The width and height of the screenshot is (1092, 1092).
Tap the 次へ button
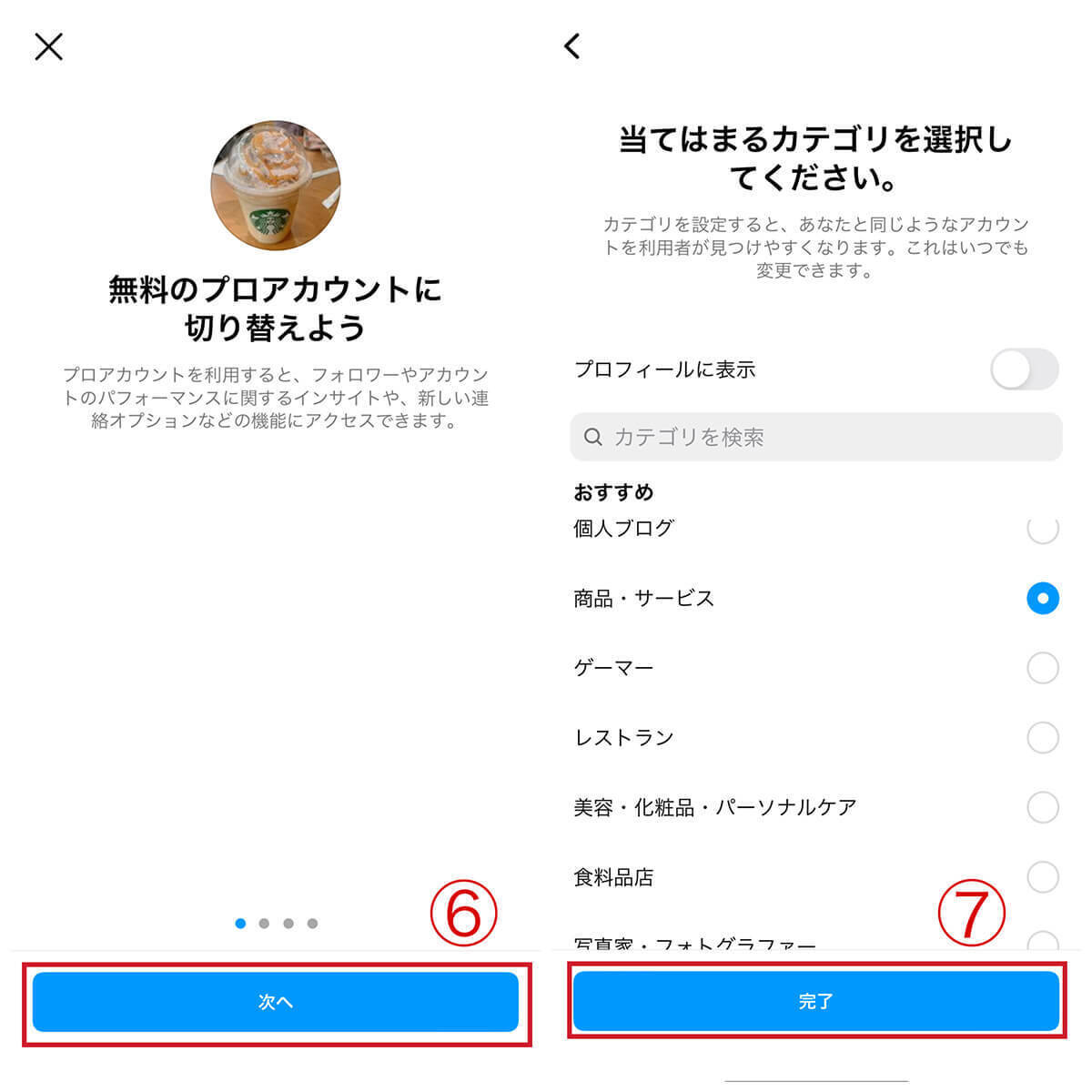pyautogui.click(x=275, y=1001)
